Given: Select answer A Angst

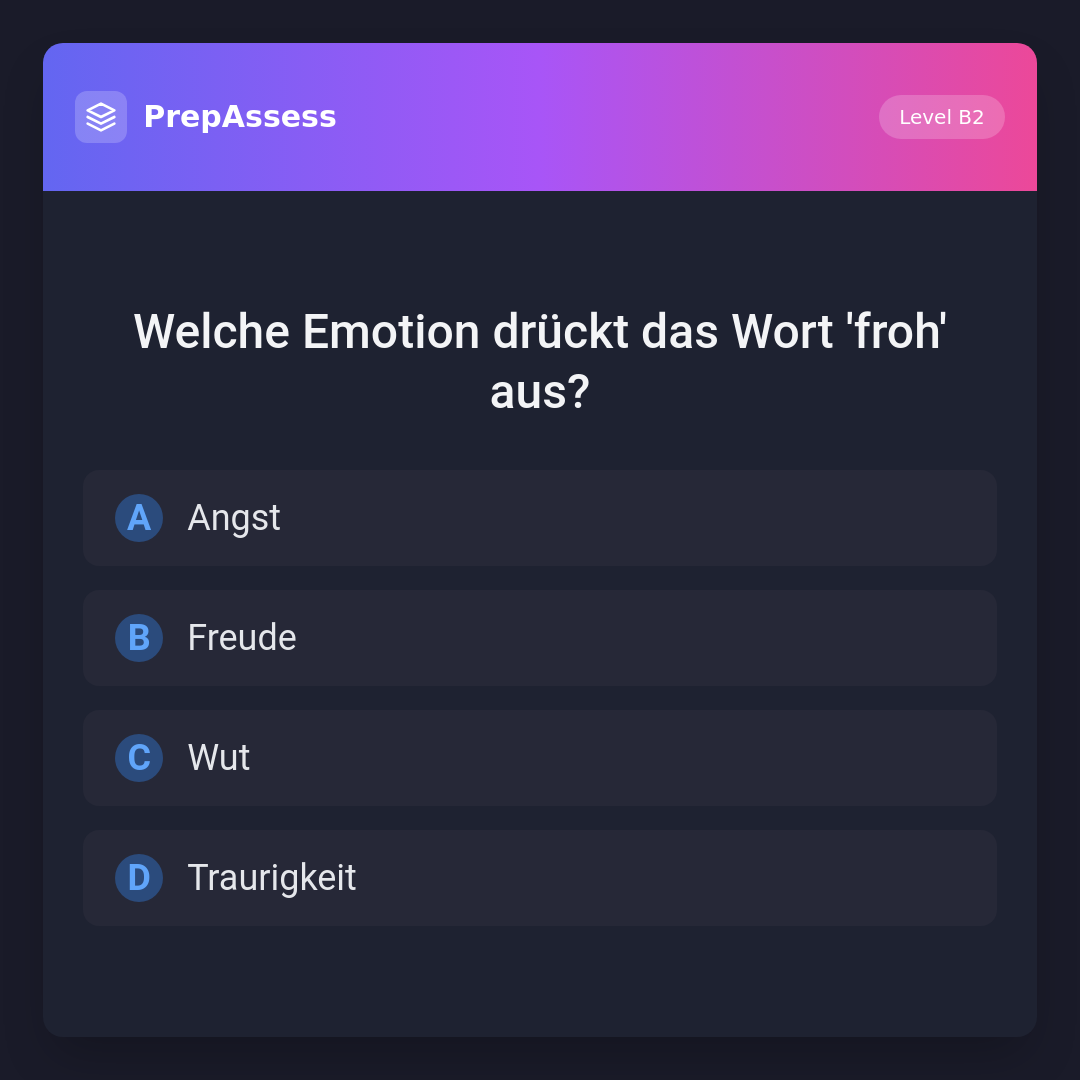Looking at the screenshot, I should click(539, 518).
